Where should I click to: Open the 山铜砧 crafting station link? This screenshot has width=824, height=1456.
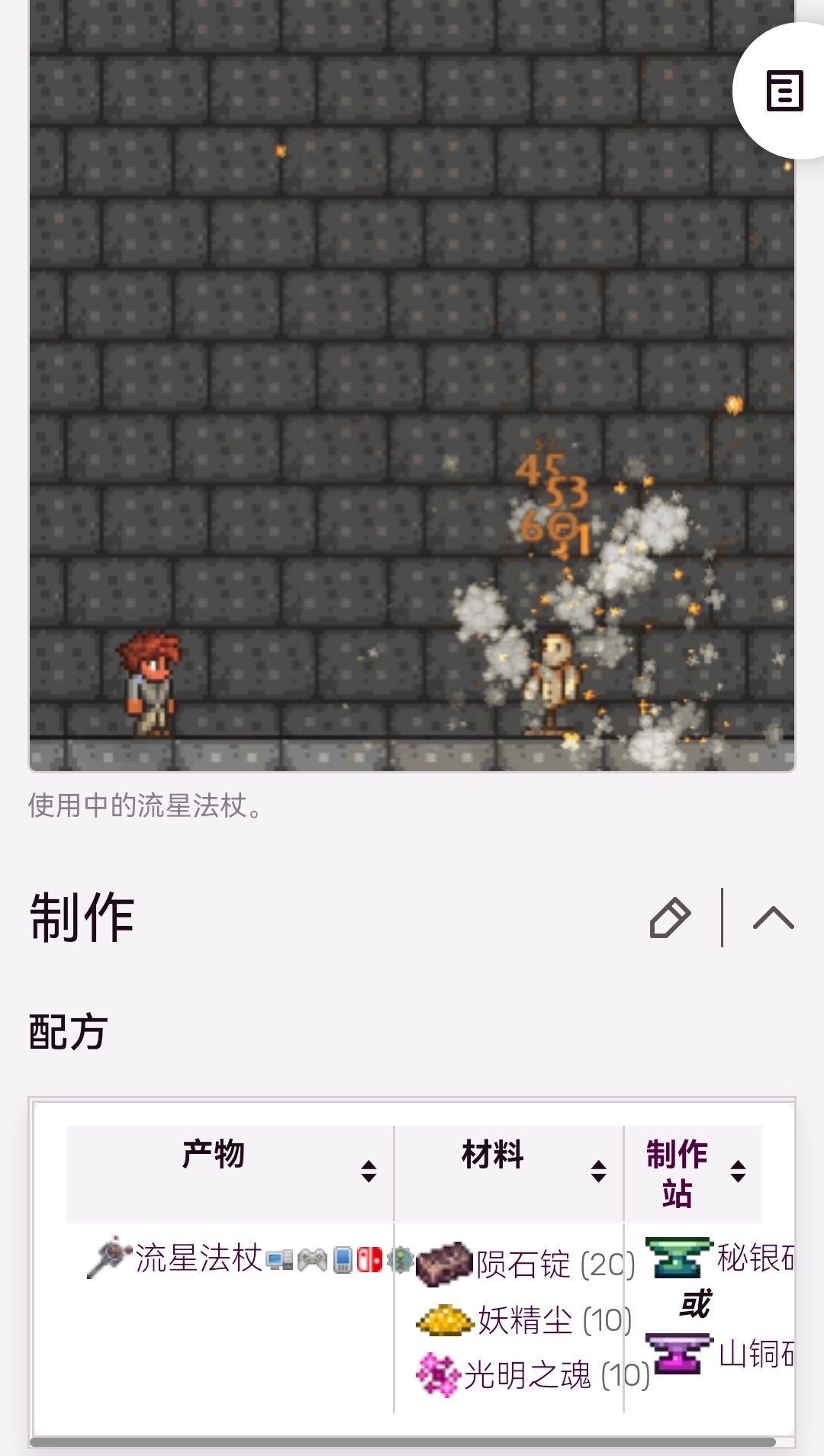tap(755, 1355)
